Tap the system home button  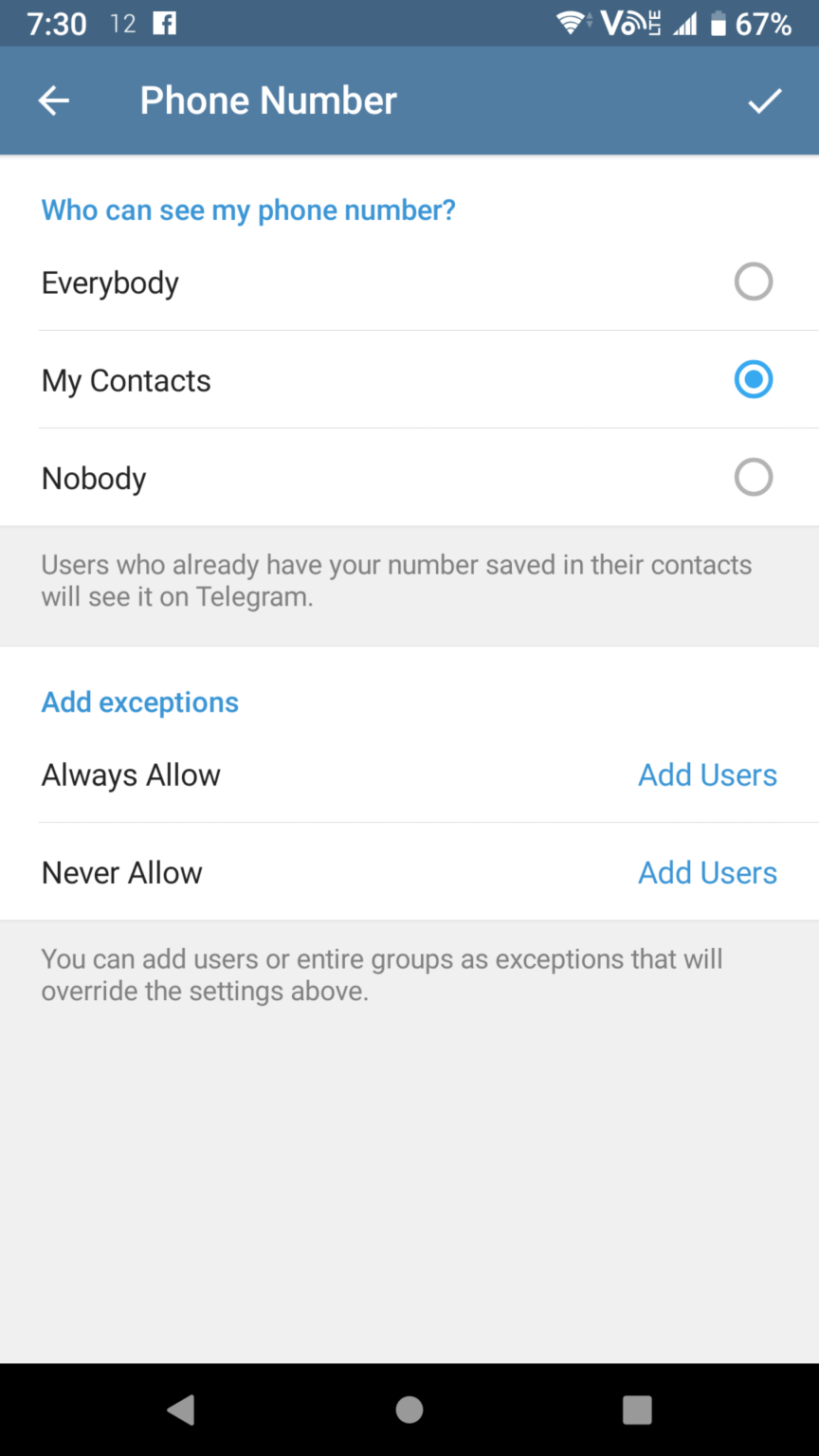pyautogui.click(x=409, y=1410)
